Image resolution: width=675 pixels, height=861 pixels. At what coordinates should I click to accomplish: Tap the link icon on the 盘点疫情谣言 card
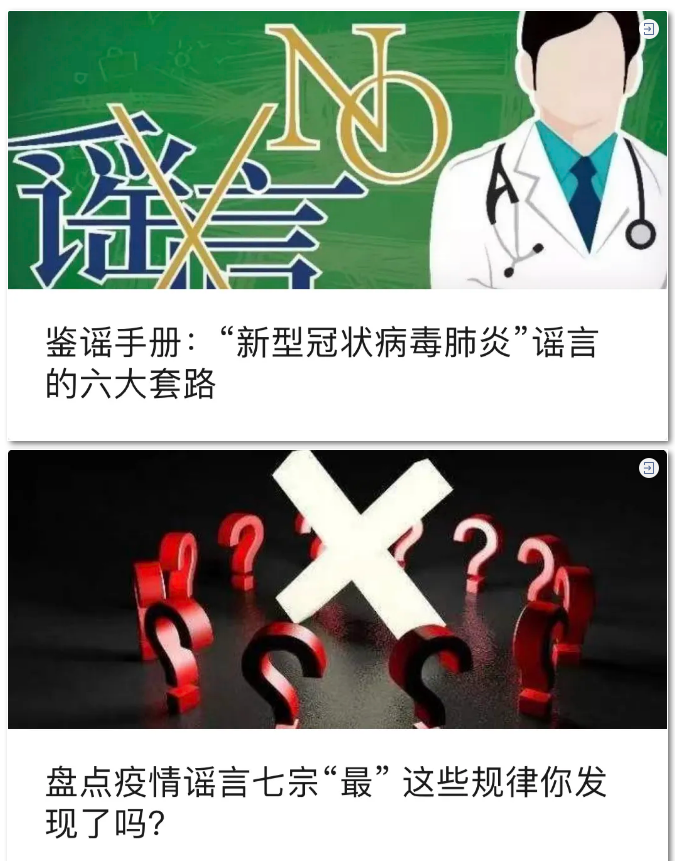pos(649,467)
